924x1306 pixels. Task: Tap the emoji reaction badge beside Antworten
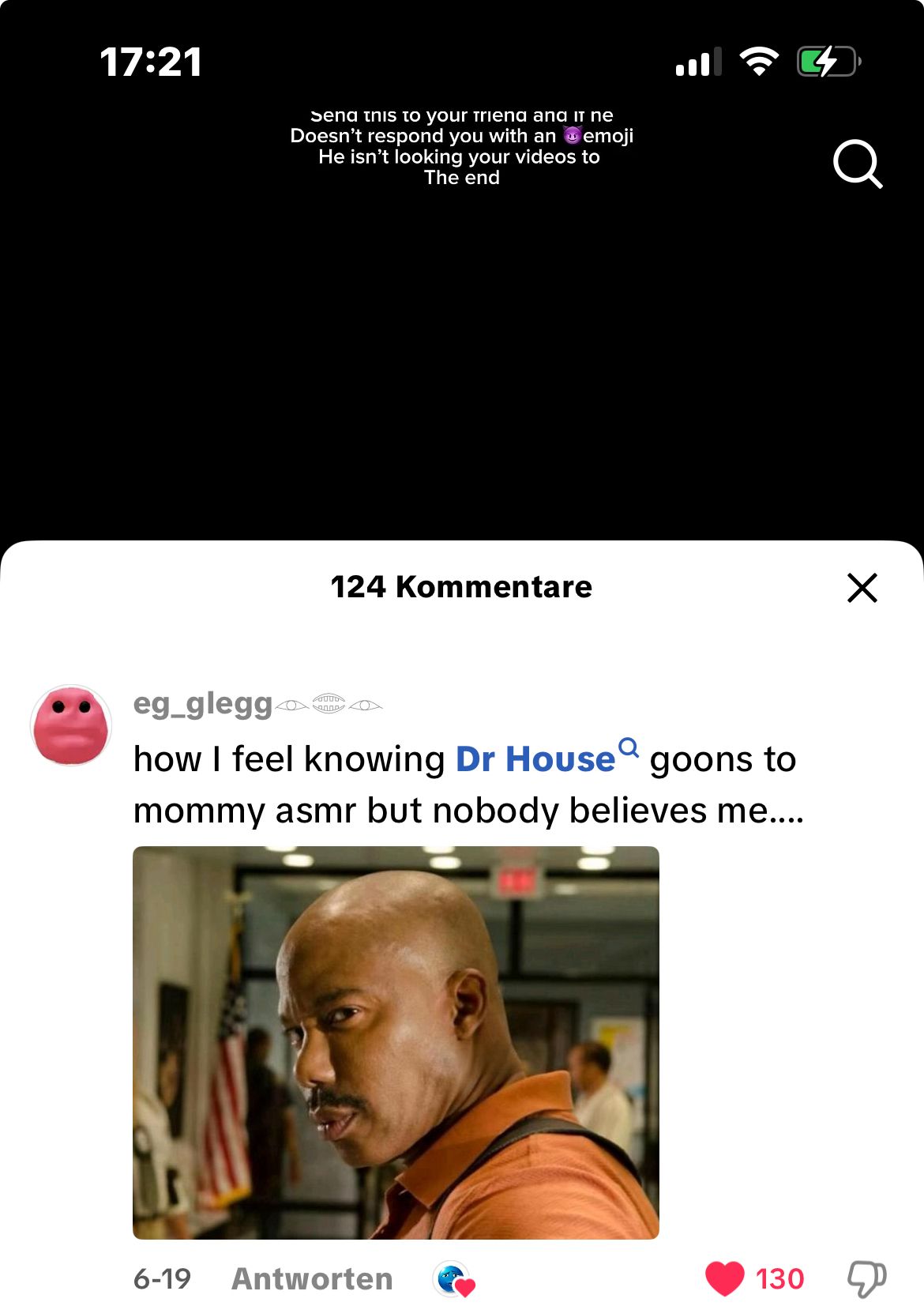[x=454, y=1279]
